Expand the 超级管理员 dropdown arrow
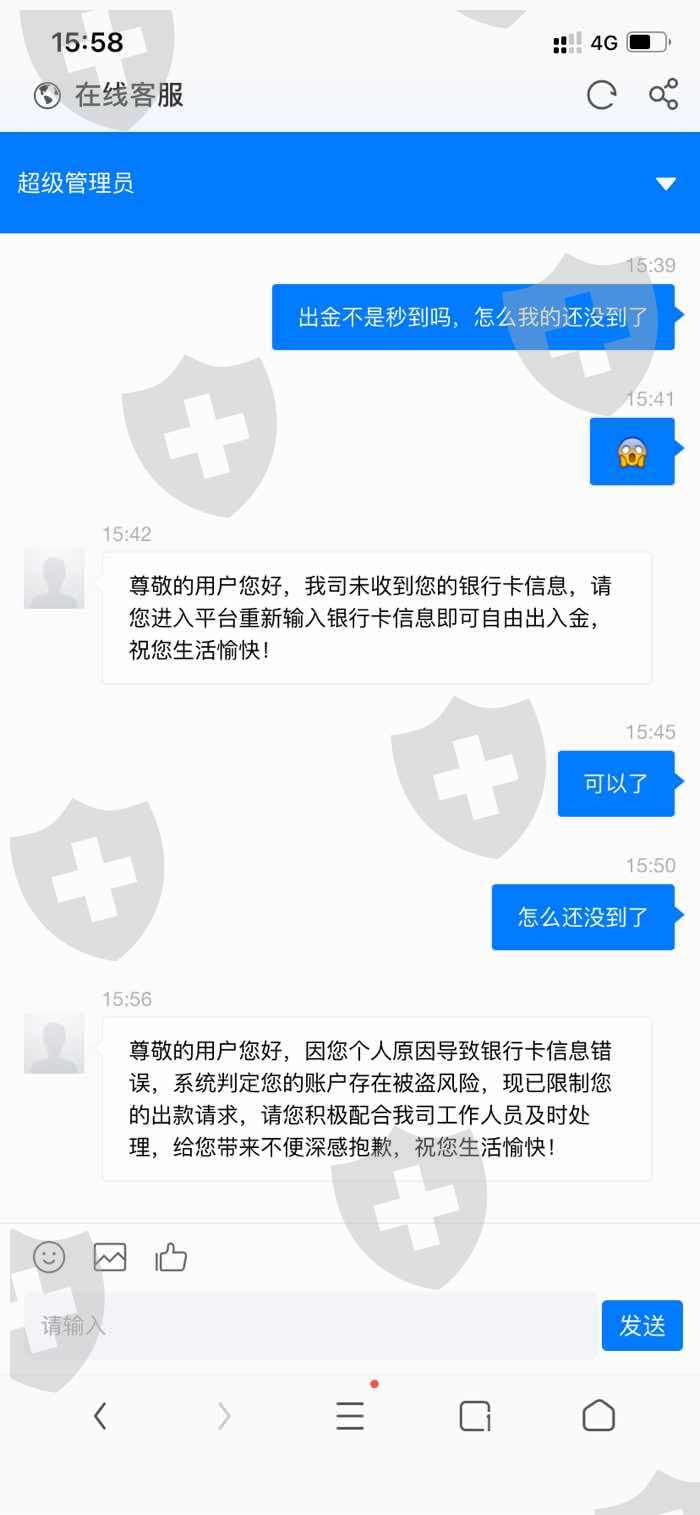The image size is (700, 1515). tap(666, 183)
